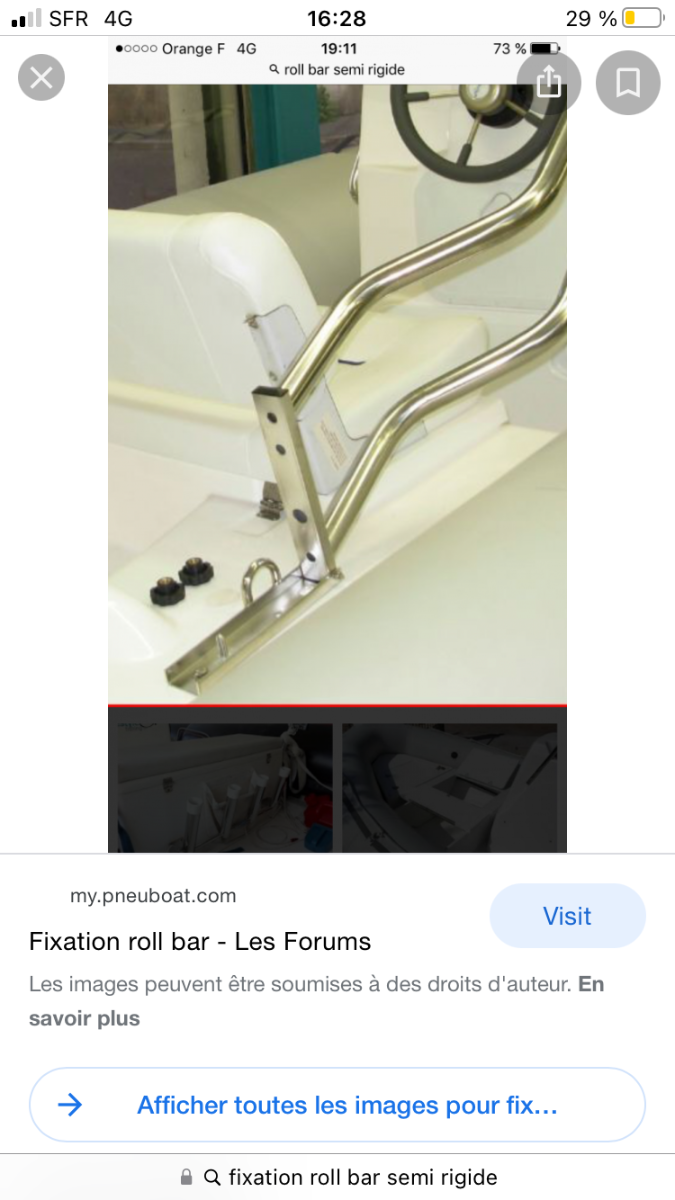
Task: Tap the address bar with 'fixation roll bar semi rigide'
Action: coord(337,1177)
